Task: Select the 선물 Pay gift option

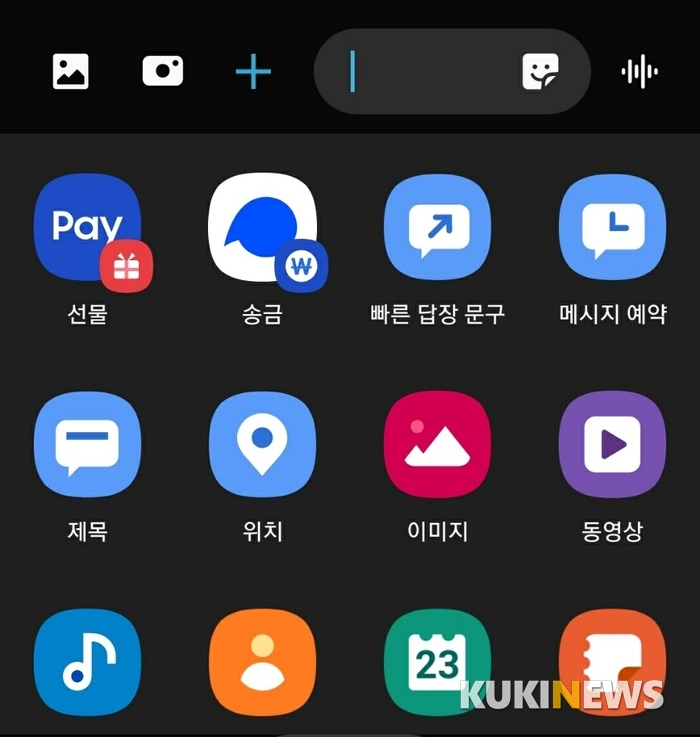Action: coord(88,228)
